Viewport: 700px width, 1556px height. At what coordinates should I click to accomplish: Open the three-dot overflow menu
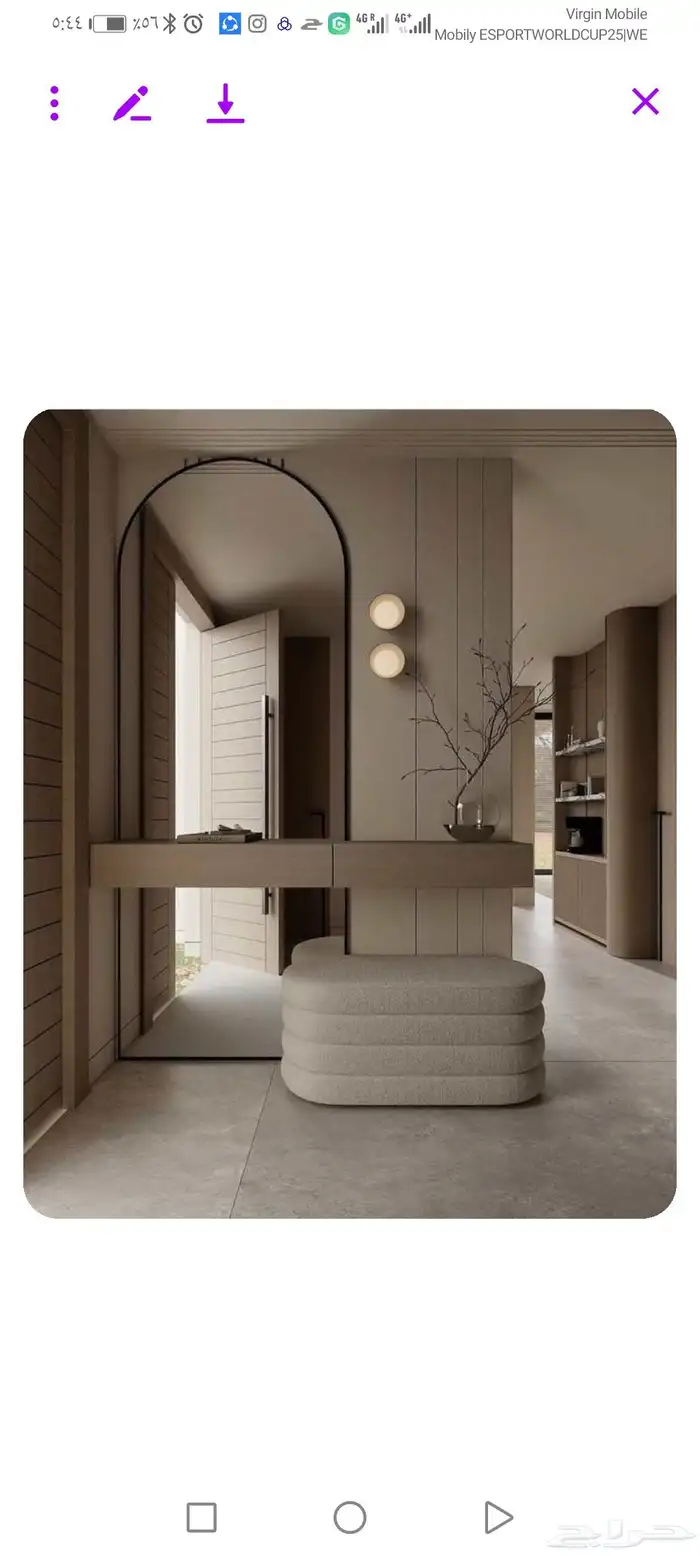click(54, 103)
